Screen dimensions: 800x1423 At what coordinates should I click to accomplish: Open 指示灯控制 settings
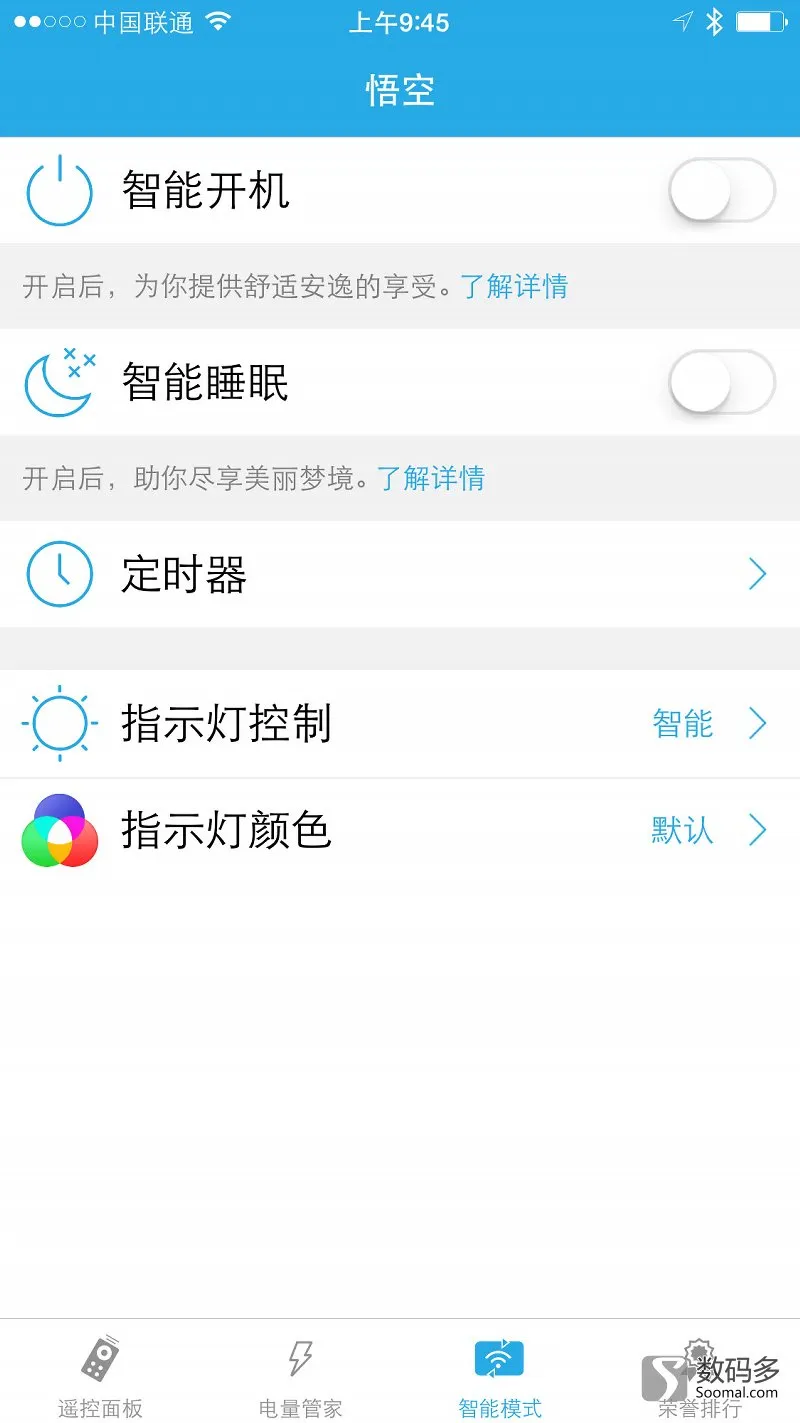[x=400, y=723]
